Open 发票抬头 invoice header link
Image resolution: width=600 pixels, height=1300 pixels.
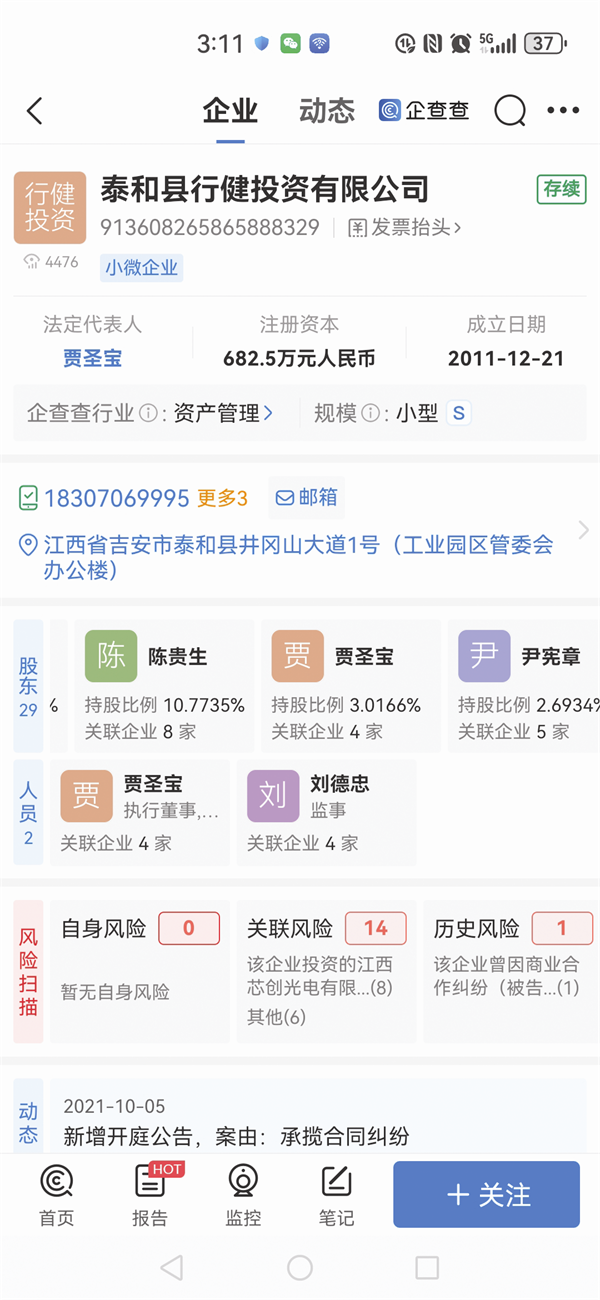click(405, 228)
